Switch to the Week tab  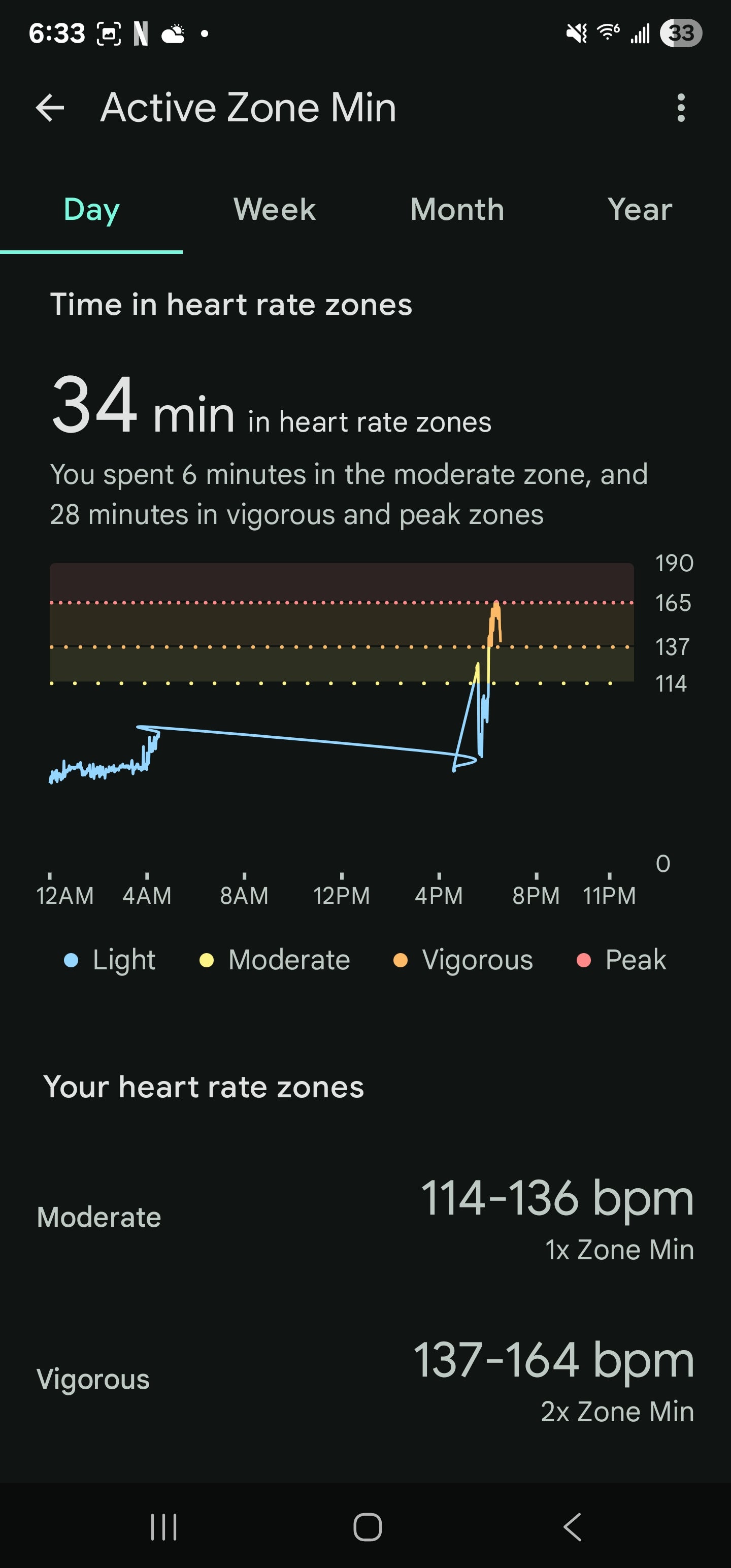click(275, 210)
